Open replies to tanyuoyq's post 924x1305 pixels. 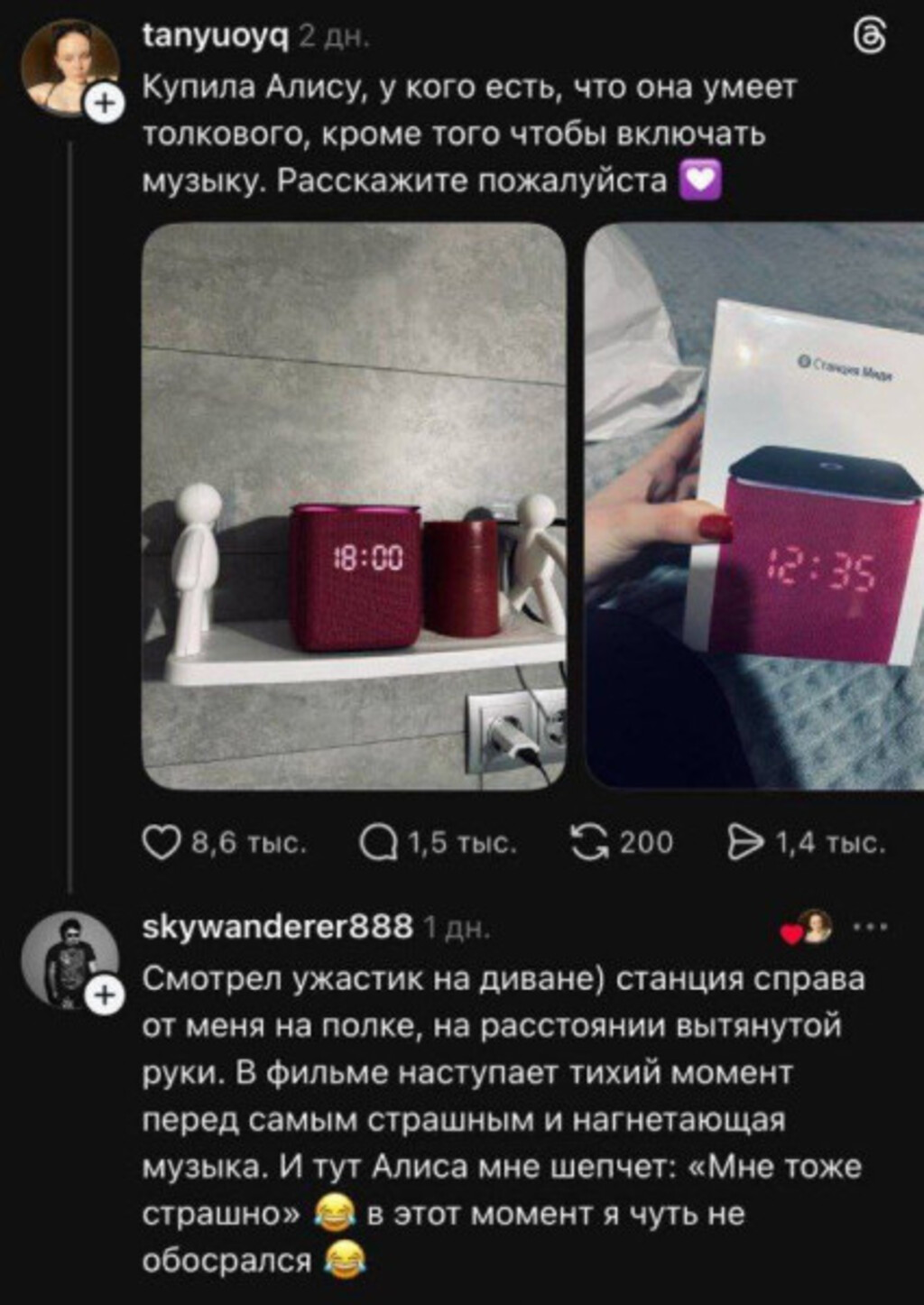379,843
